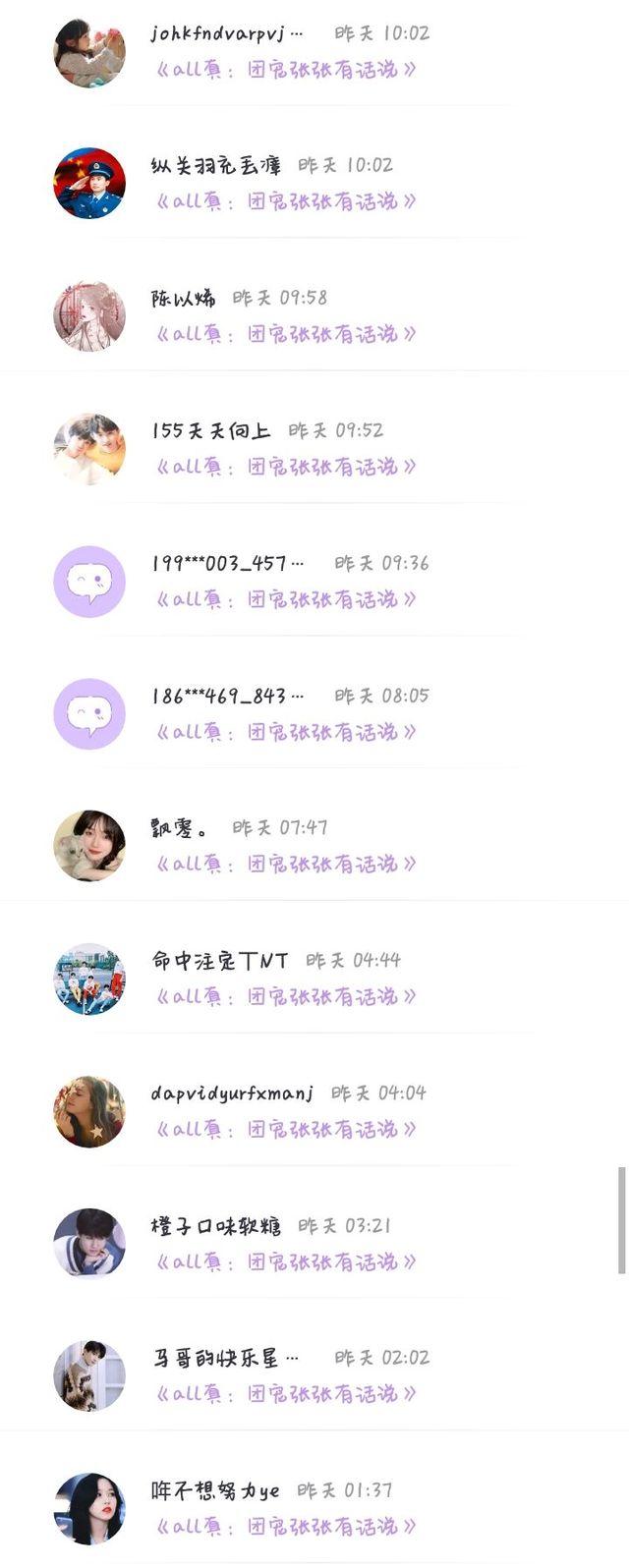Open the notification from dapvidyurfxmanj

tap(314, 1111)
